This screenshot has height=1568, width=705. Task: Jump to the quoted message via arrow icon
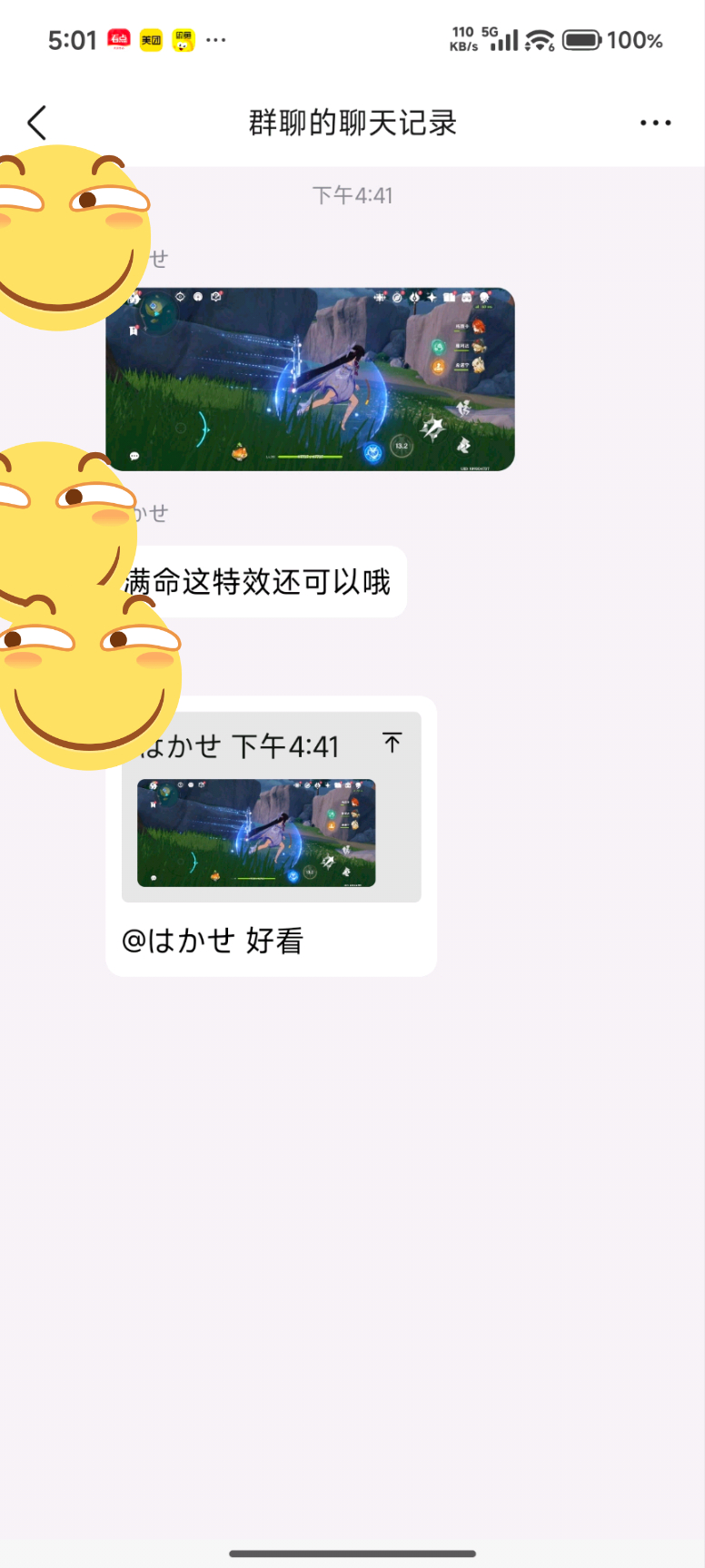point(392,743)
